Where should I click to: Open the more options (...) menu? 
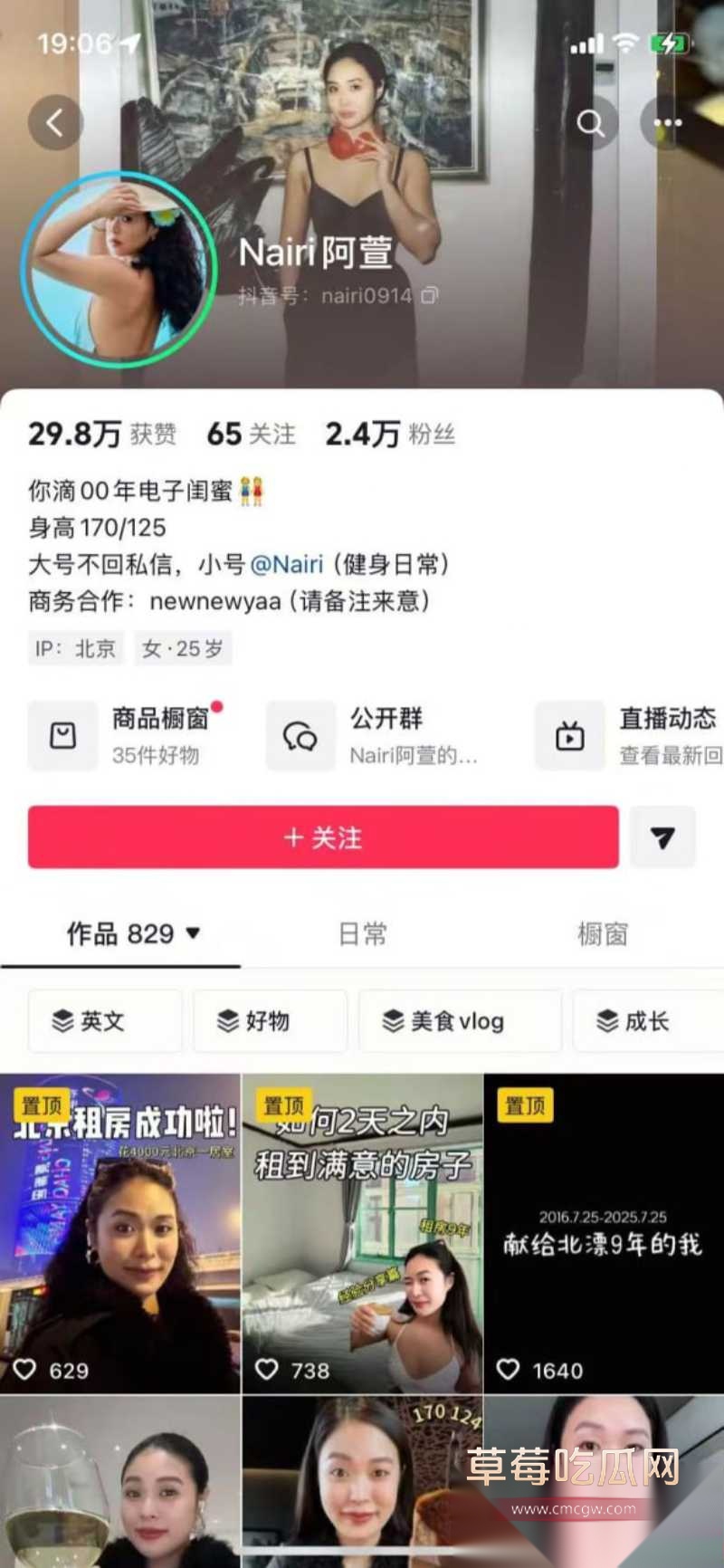[666, 122]
